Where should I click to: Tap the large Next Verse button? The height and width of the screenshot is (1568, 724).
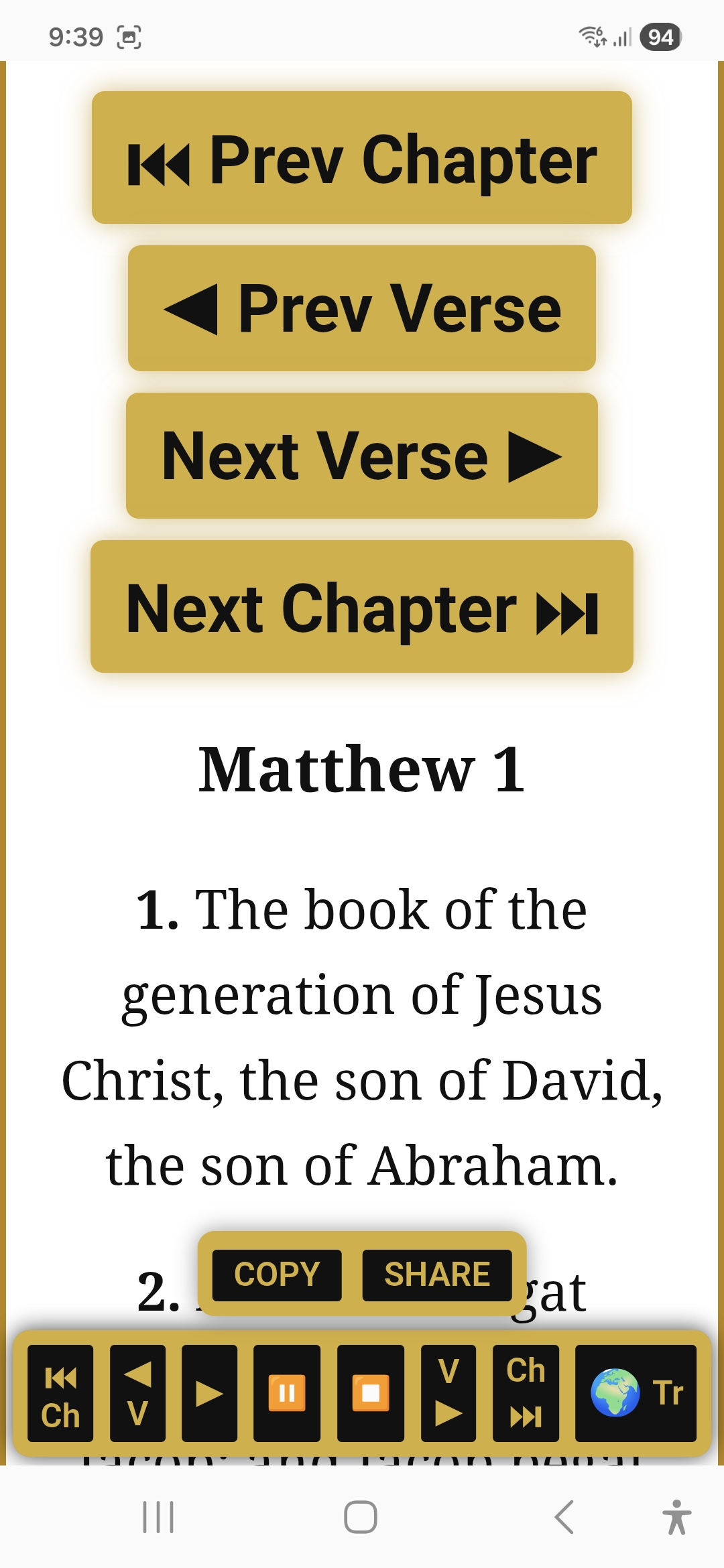point(362,456)
